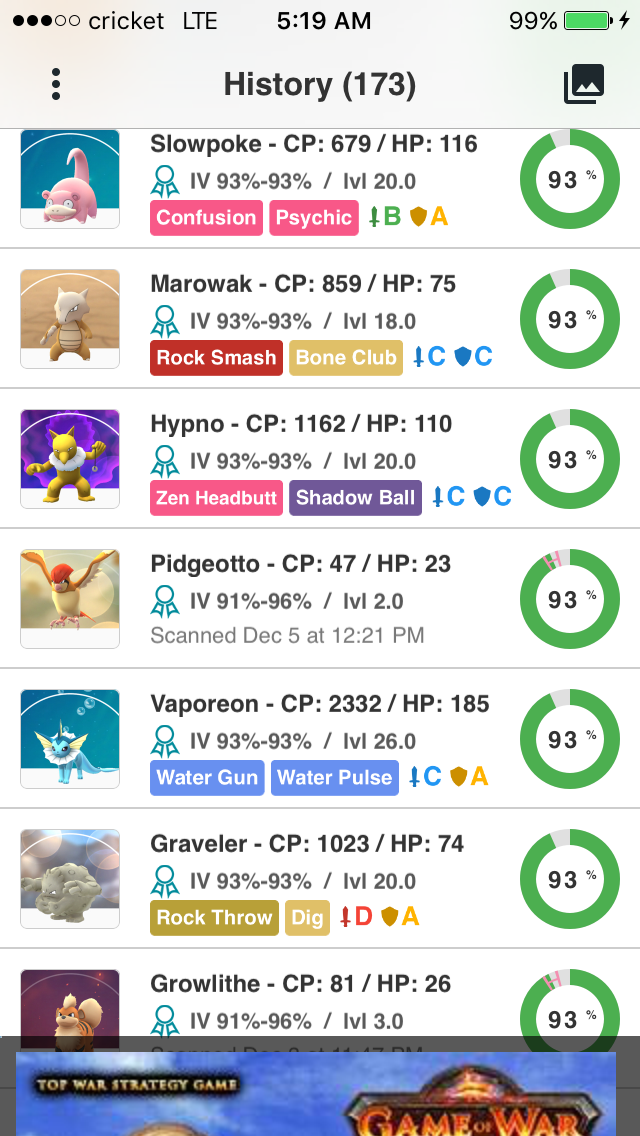640x1136 pixels.
Task: Open the three-dot overflow menu
Action: [56, 84]
